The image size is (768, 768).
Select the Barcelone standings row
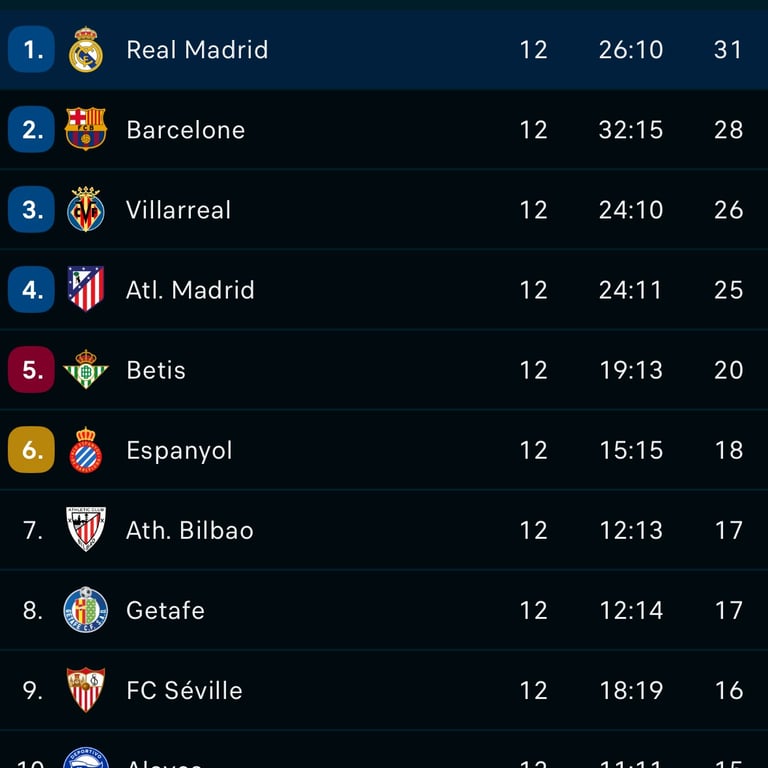384,129
